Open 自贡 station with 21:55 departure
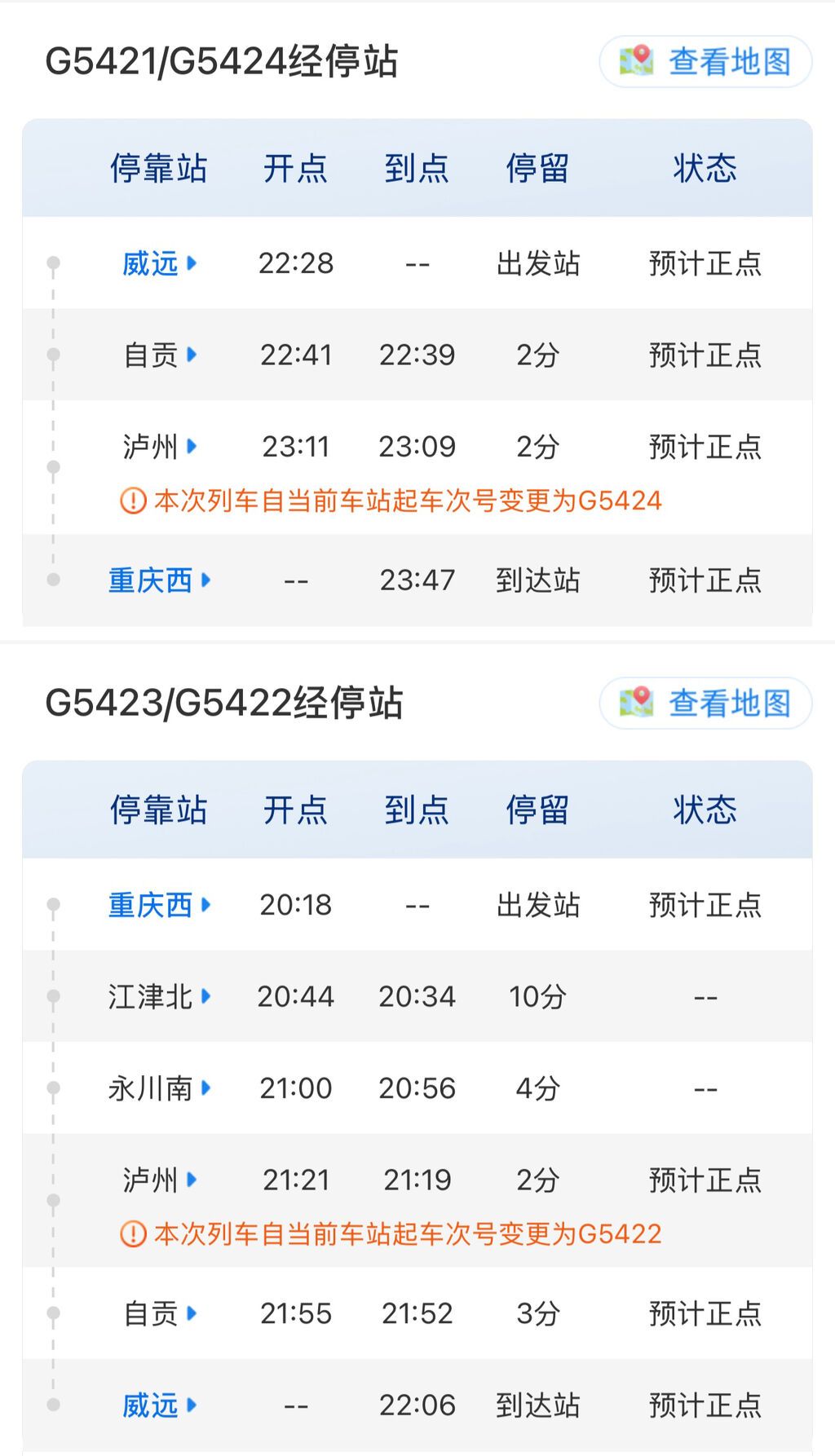835x1456 pixels. click(158, 1313)
